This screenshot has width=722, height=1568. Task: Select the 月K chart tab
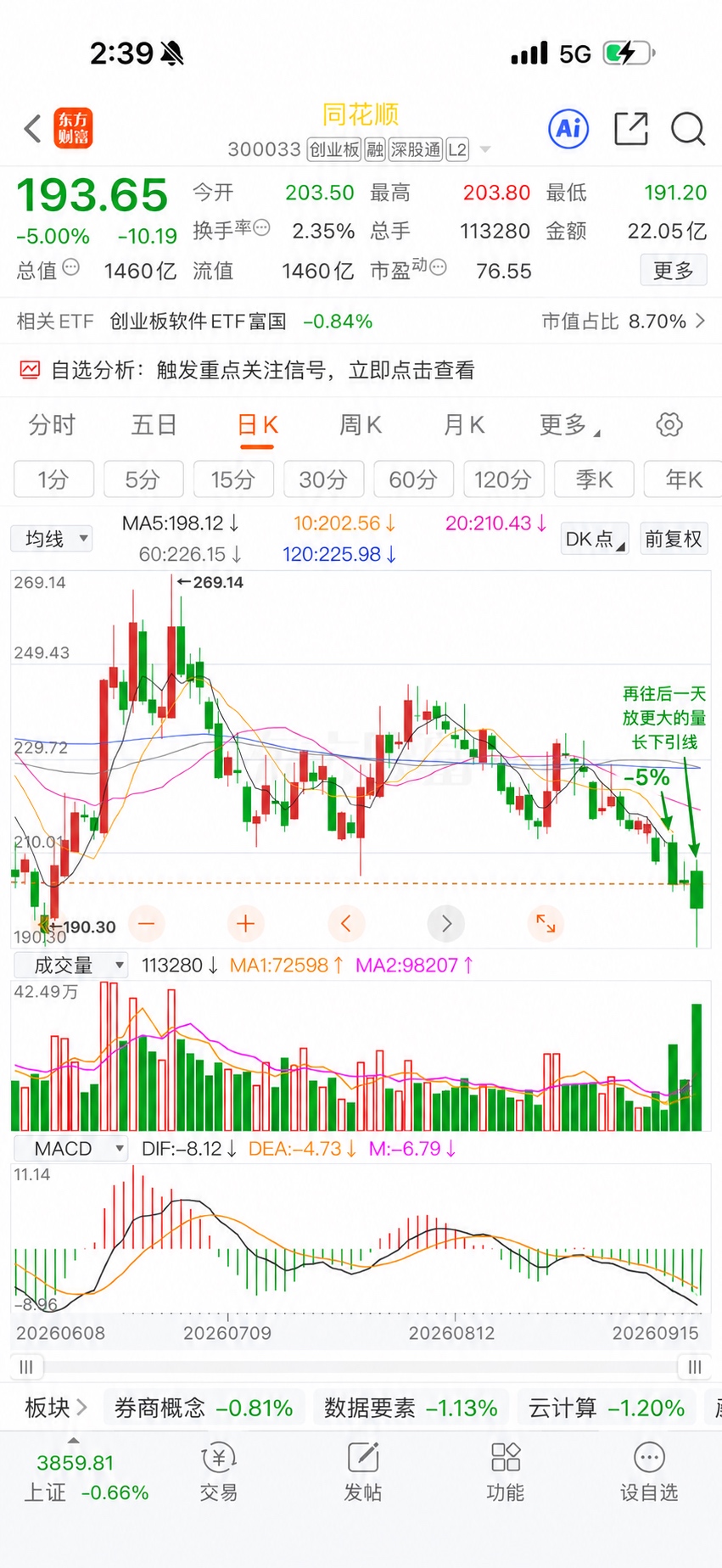(464, 424)
